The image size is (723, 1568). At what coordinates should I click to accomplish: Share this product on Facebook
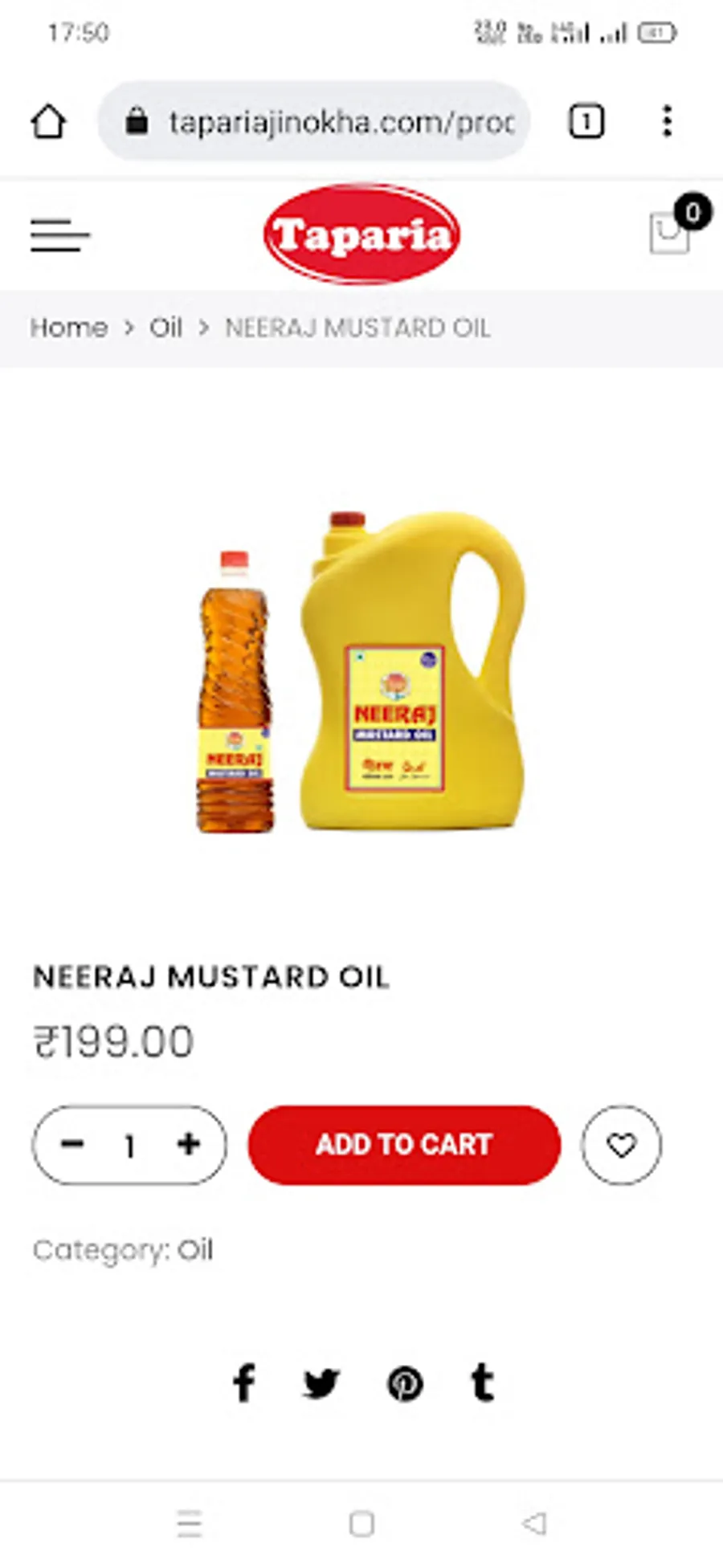(244, 1383)
